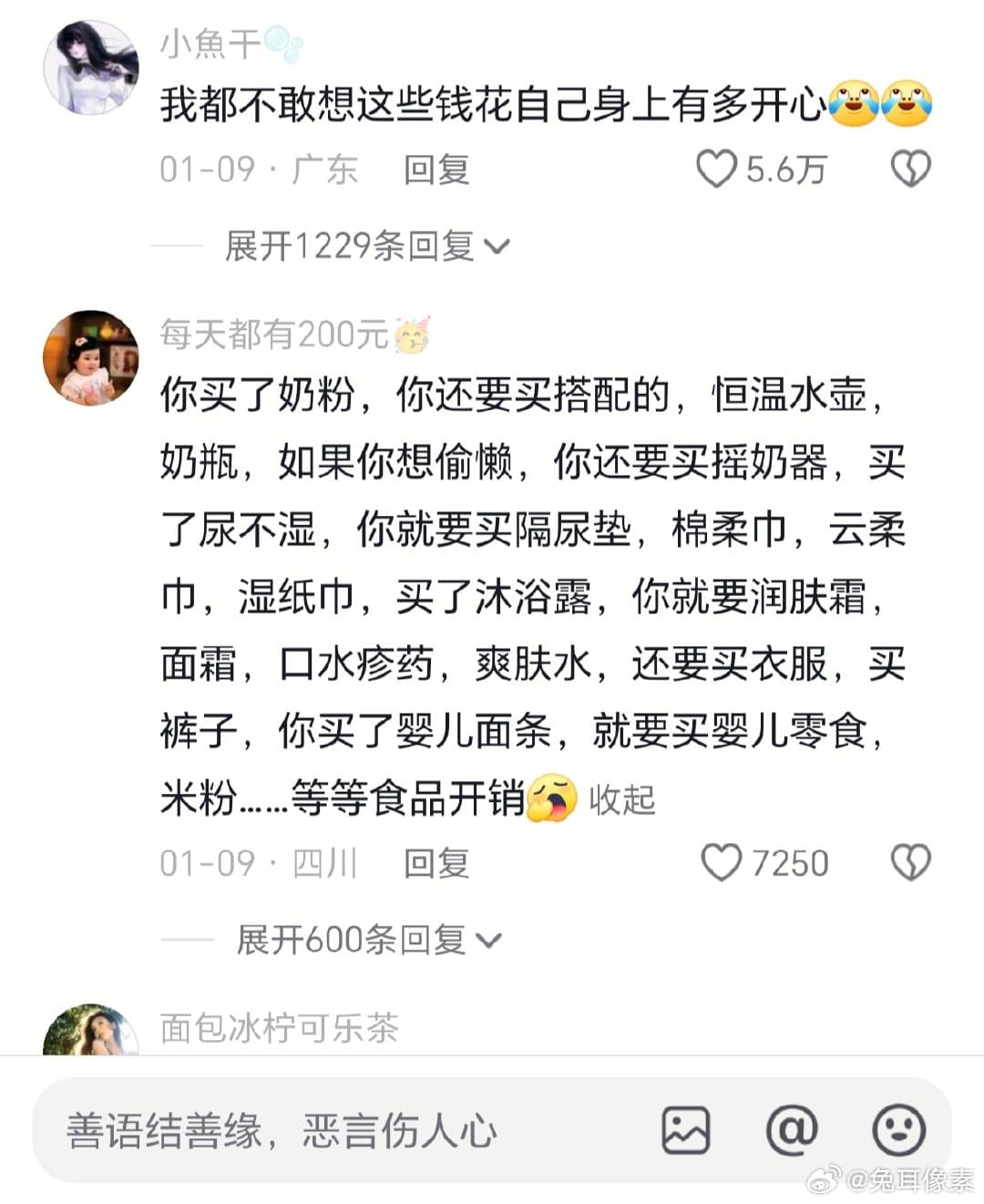Like 小魚干's comment
The height and width of the screenshot is (1204, 984).
coord(716,170)
